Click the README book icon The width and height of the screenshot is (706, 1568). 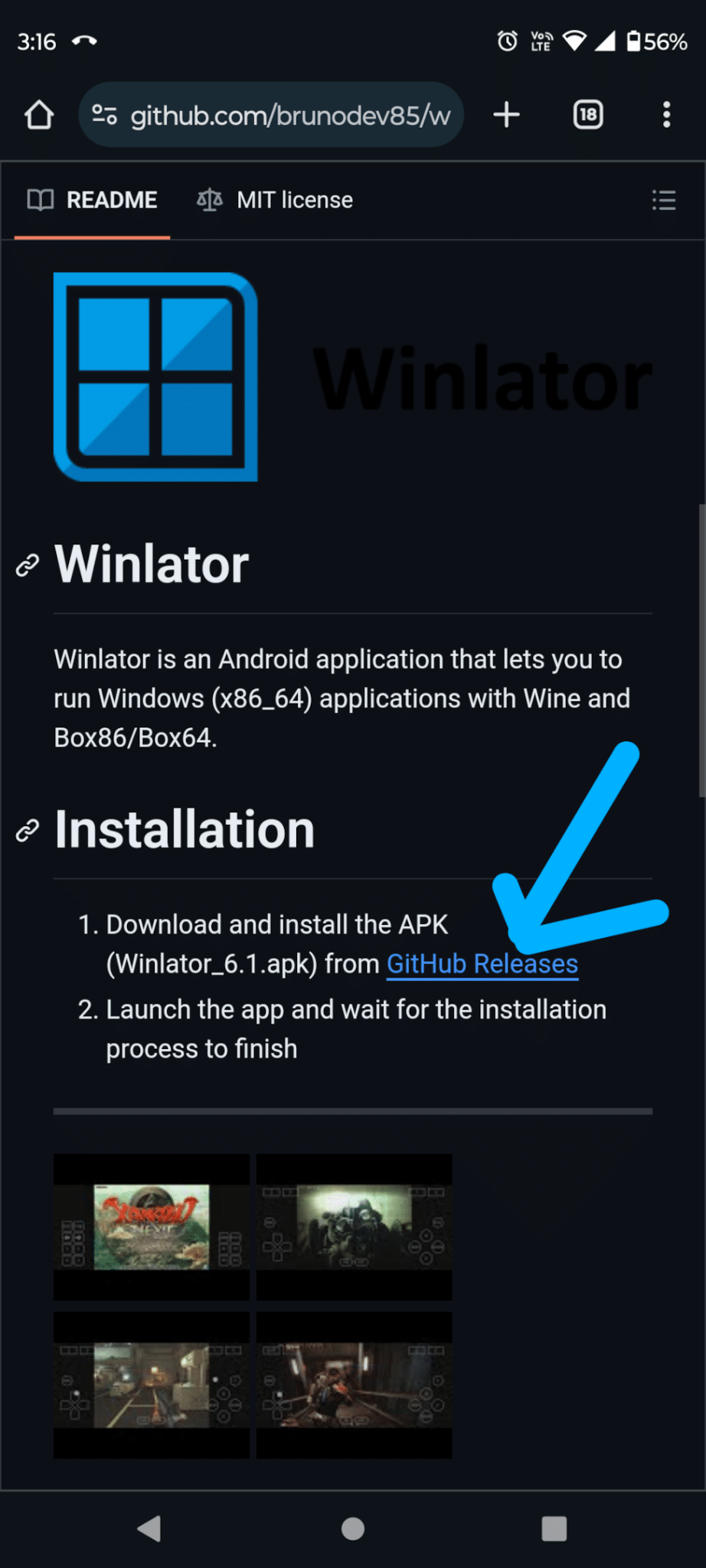[x=41, y=200]
